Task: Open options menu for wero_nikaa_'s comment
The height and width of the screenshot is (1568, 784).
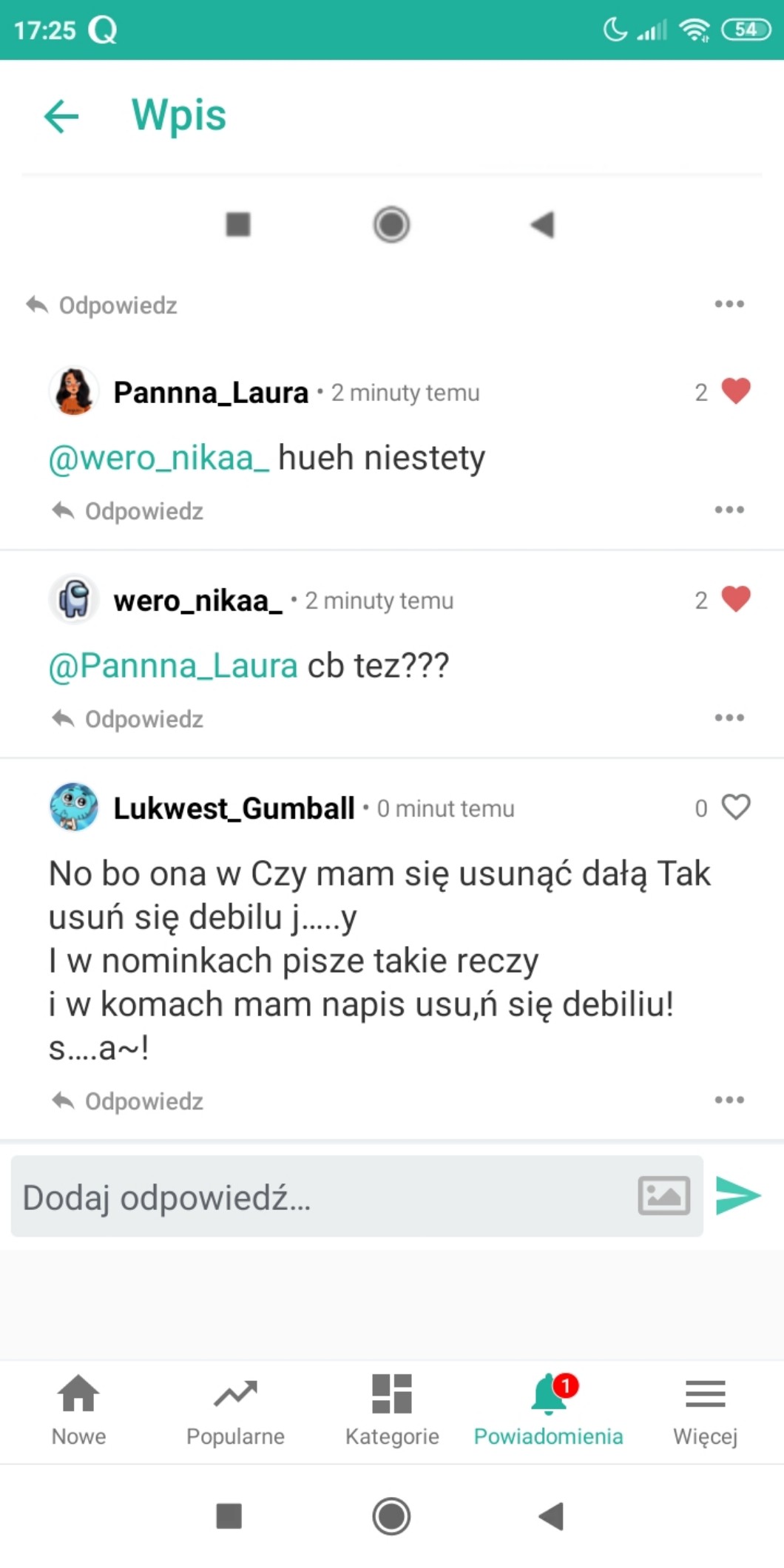Action: pyautogui.click(x=729, y=717)
